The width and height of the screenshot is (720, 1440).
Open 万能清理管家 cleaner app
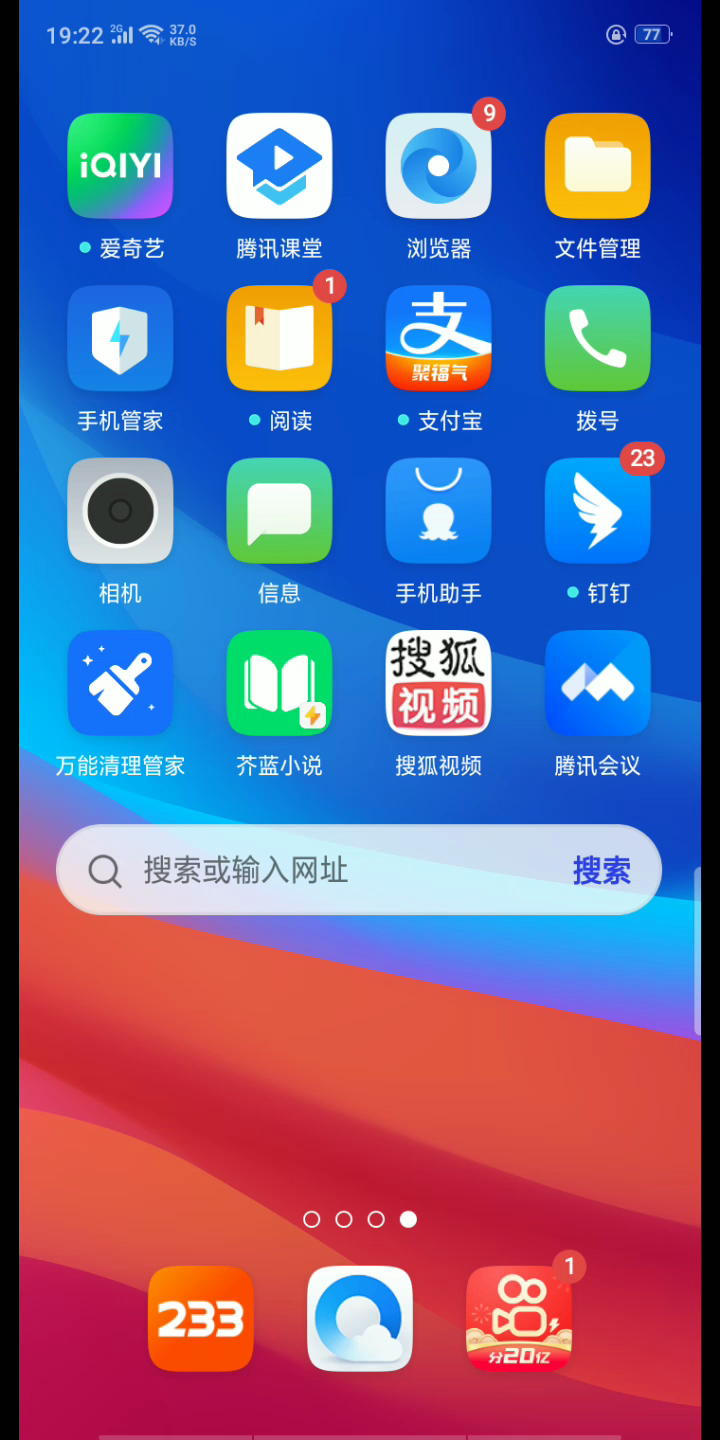[120, 683]
